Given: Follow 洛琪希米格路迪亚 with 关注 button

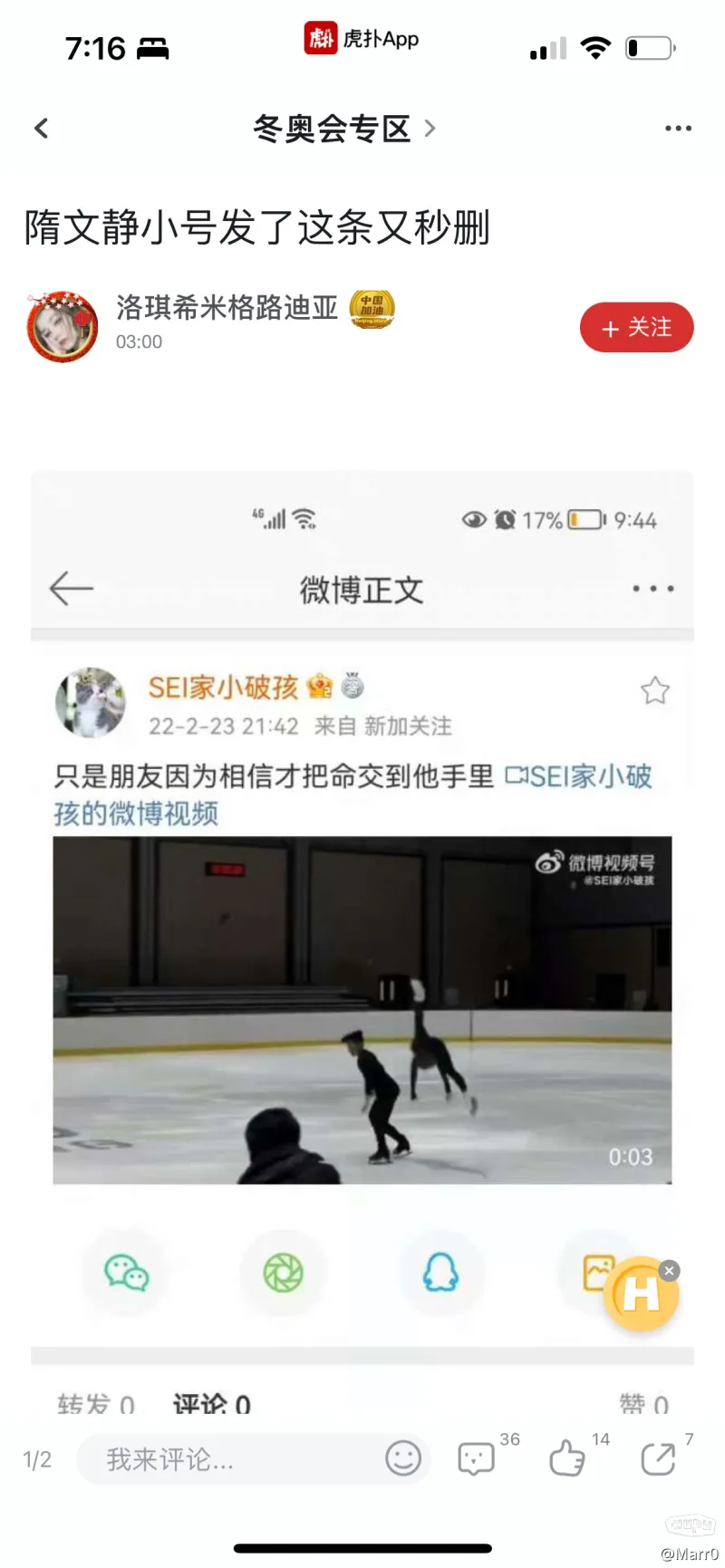Looking at the screenshot, I should click(636, 327).
